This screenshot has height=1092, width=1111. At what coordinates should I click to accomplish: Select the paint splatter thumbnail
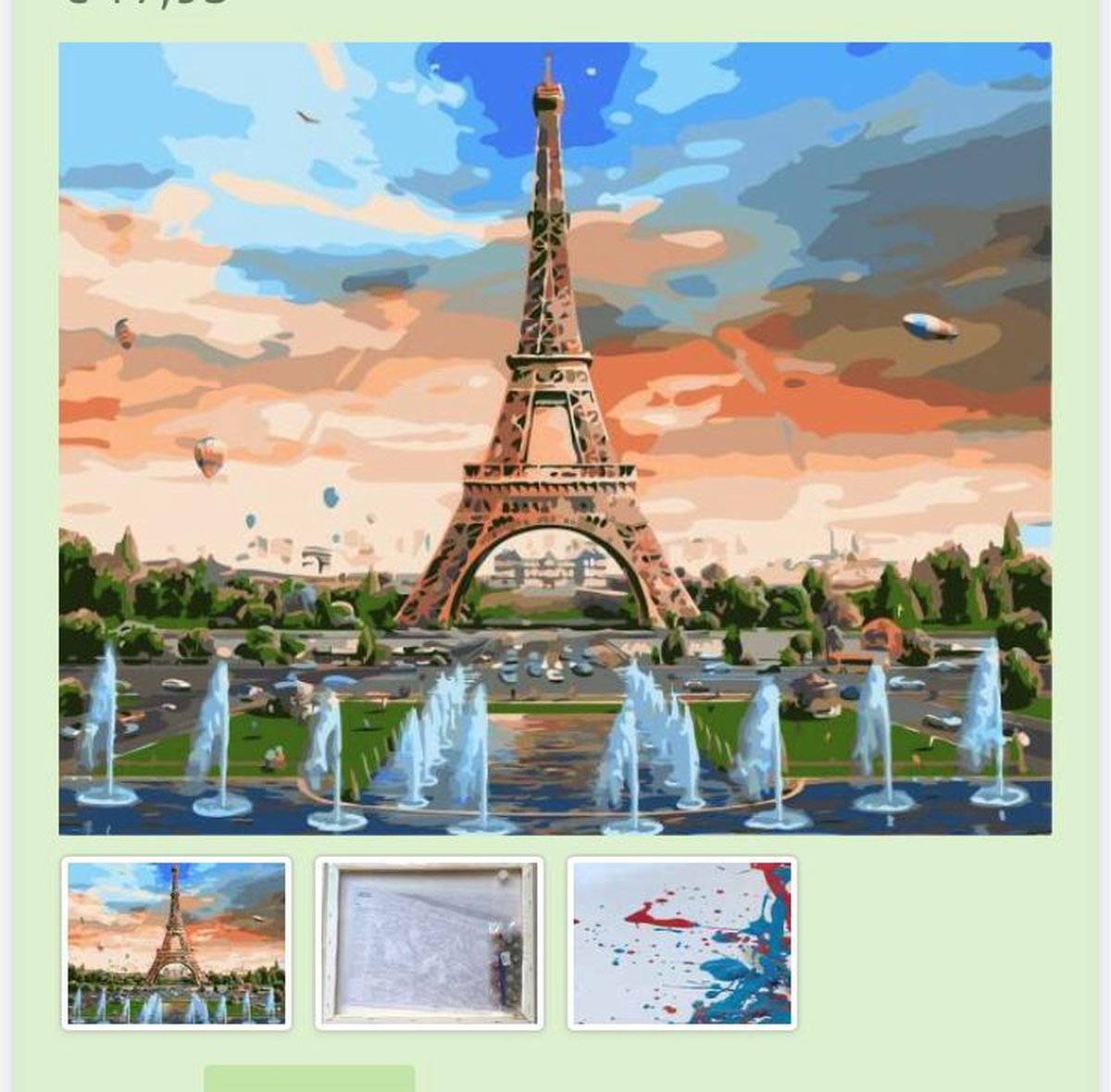(681, 942)
